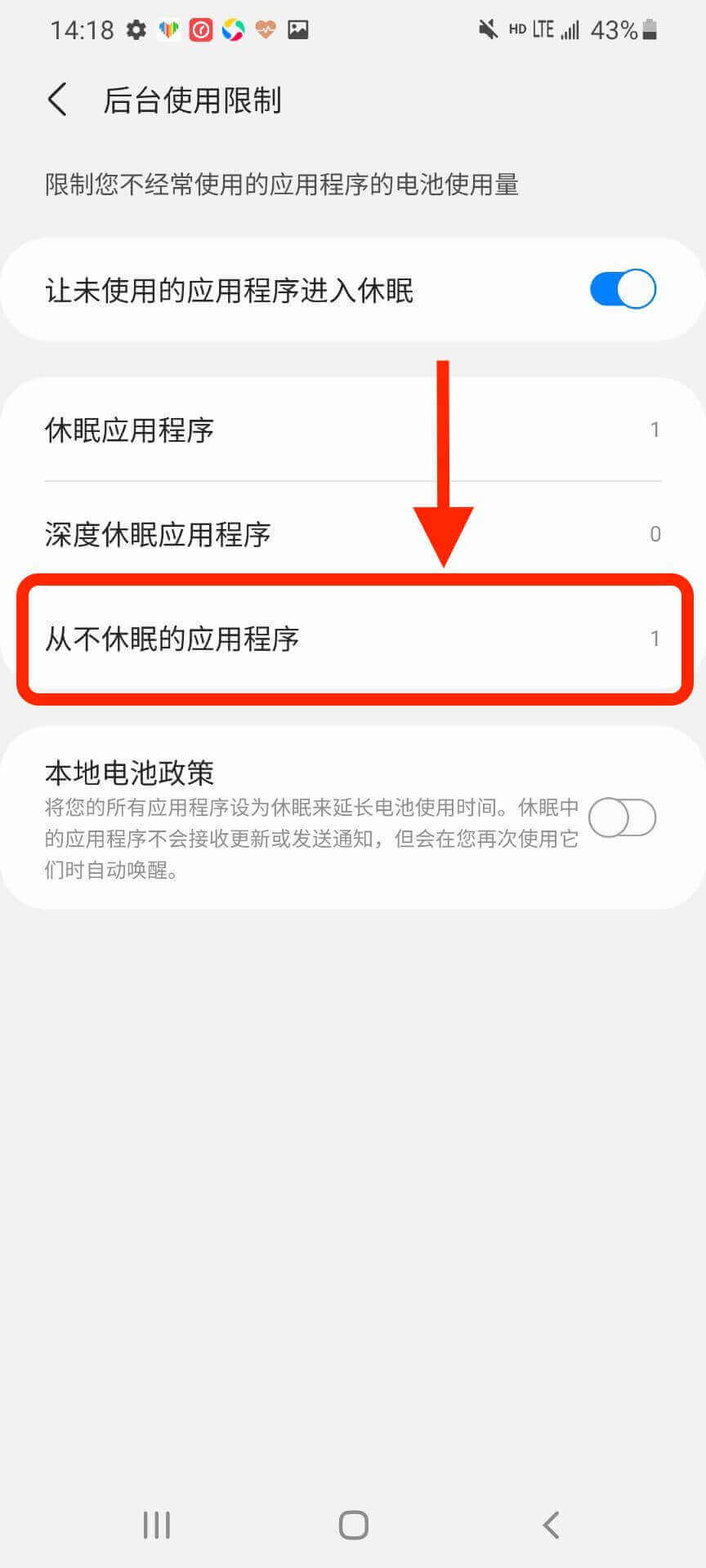Turn off 让未使用的应用程序进入休眠 switch
Image resolution: width=706 pixels, height=1568 pixels.
(623, 289)
